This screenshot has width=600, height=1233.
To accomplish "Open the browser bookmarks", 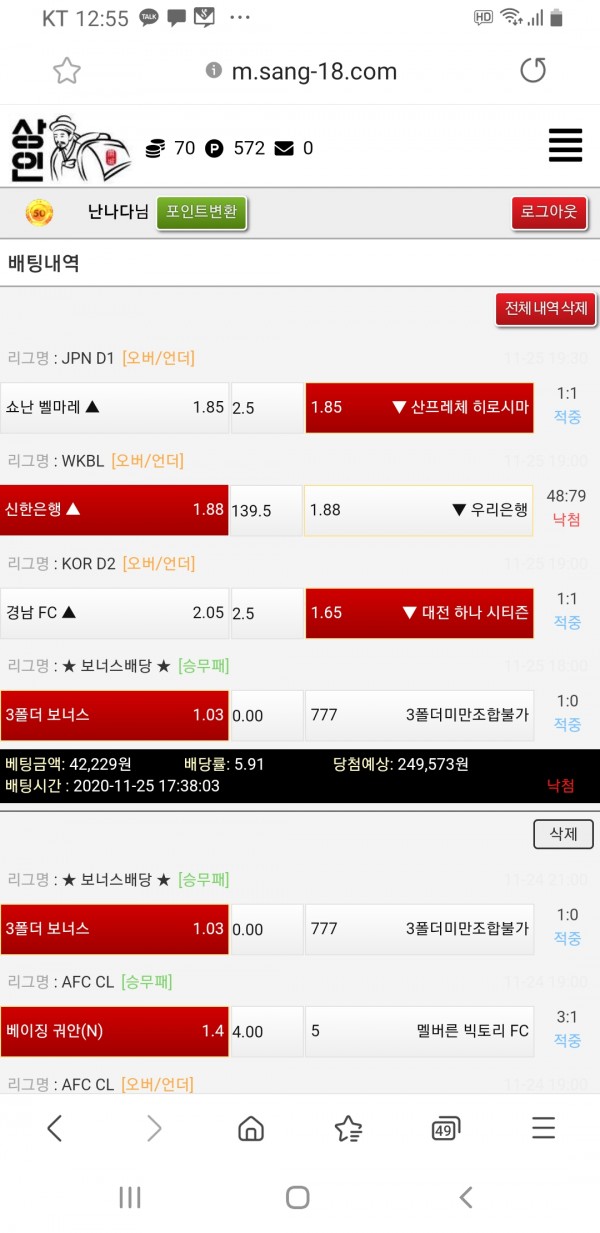I will coord(348,1128).
